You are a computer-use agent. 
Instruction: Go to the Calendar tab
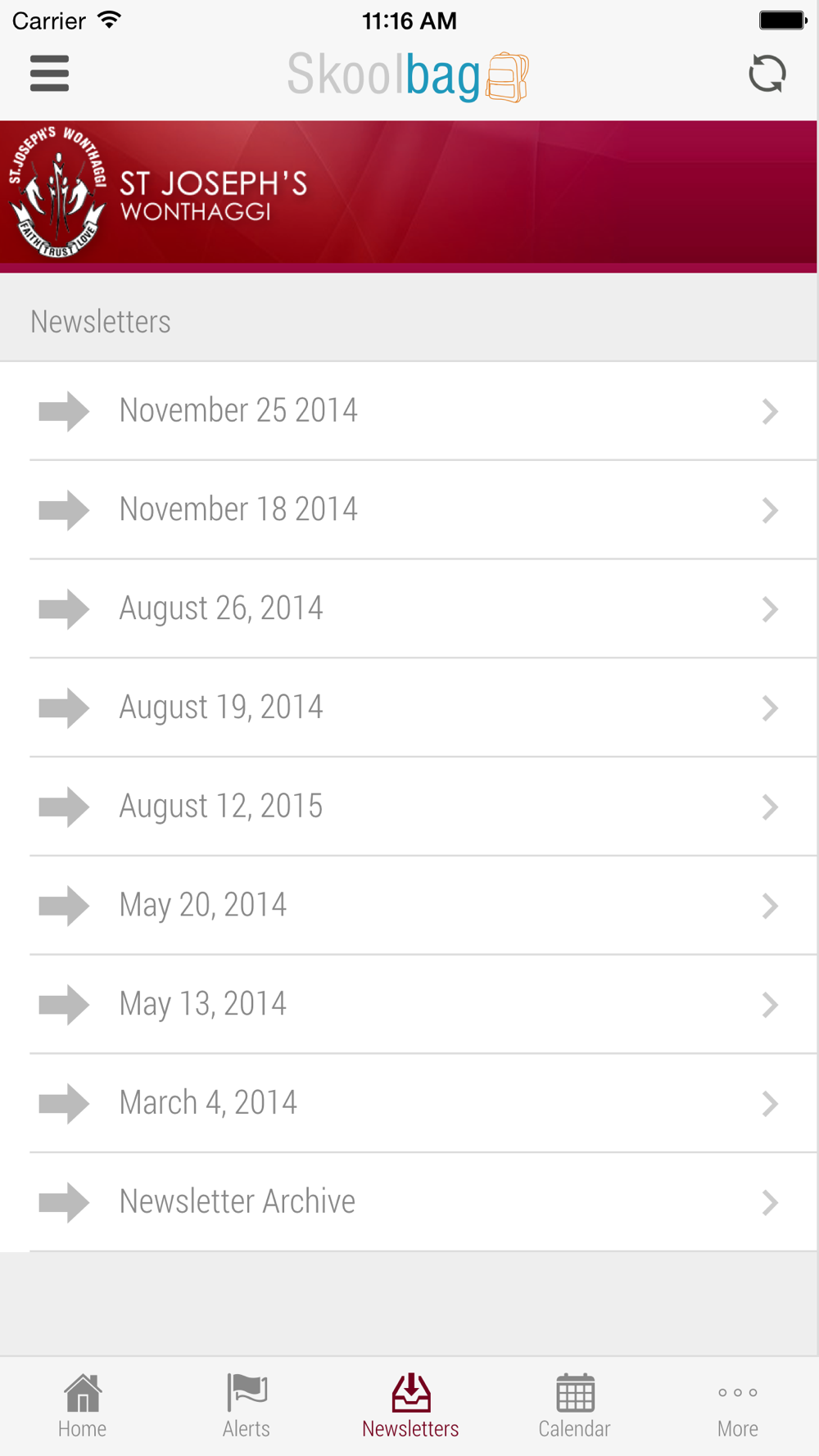(574, 1406)
